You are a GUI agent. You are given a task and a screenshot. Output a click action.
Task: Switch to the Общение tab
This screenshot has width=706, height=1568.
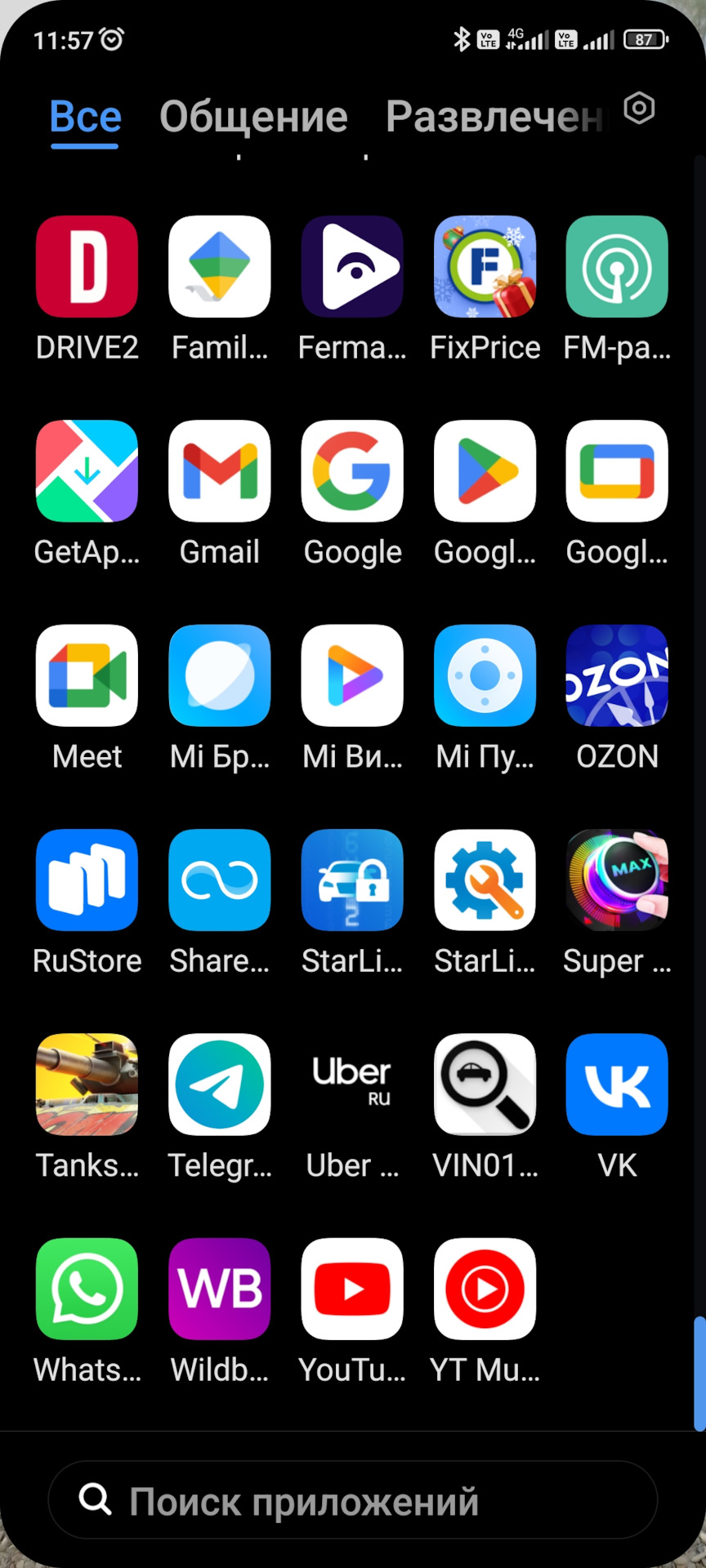coord(253,117)
